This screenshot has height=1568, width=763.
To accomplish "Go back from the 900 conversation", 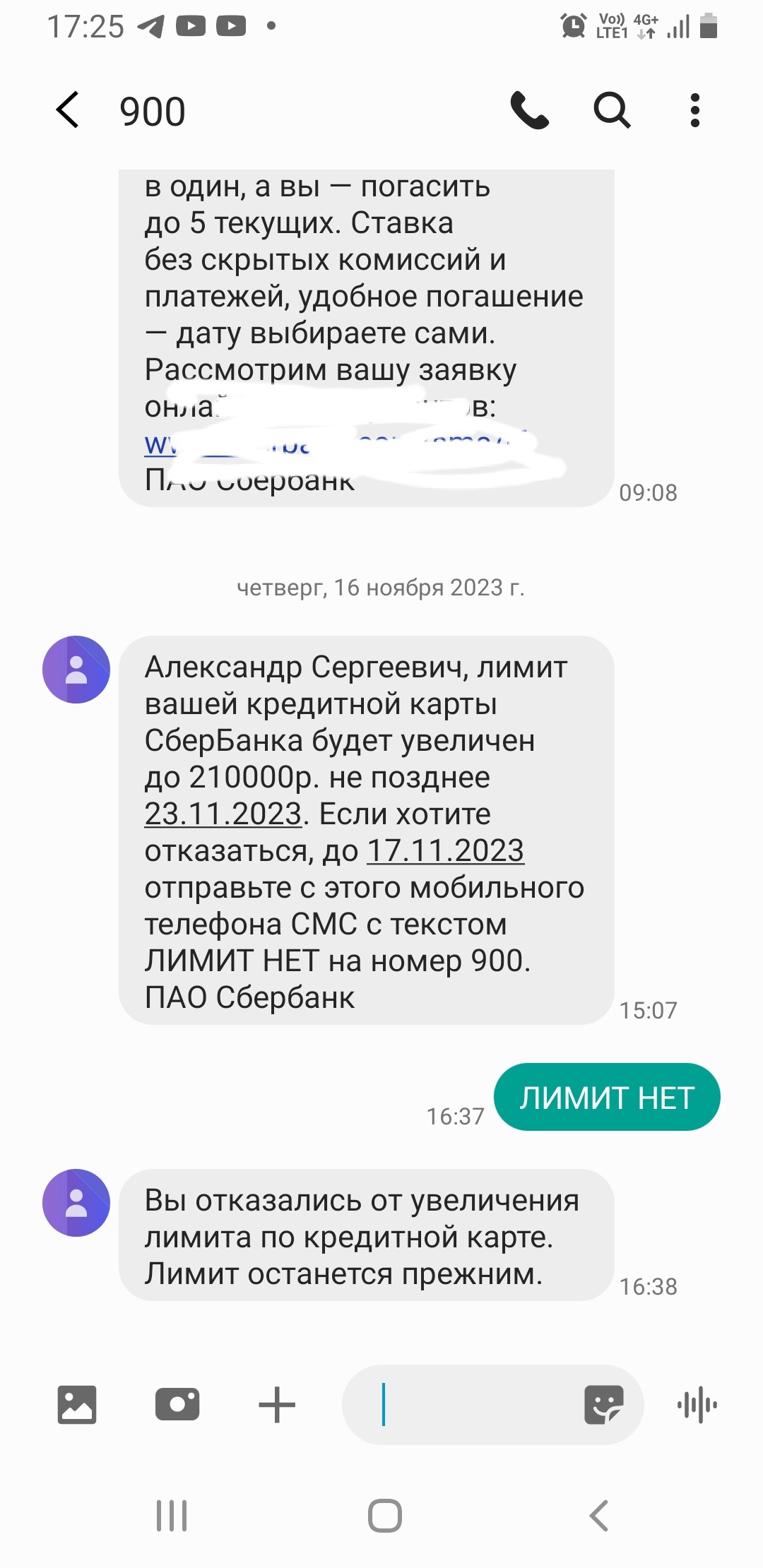I will (x=68, y=110).
